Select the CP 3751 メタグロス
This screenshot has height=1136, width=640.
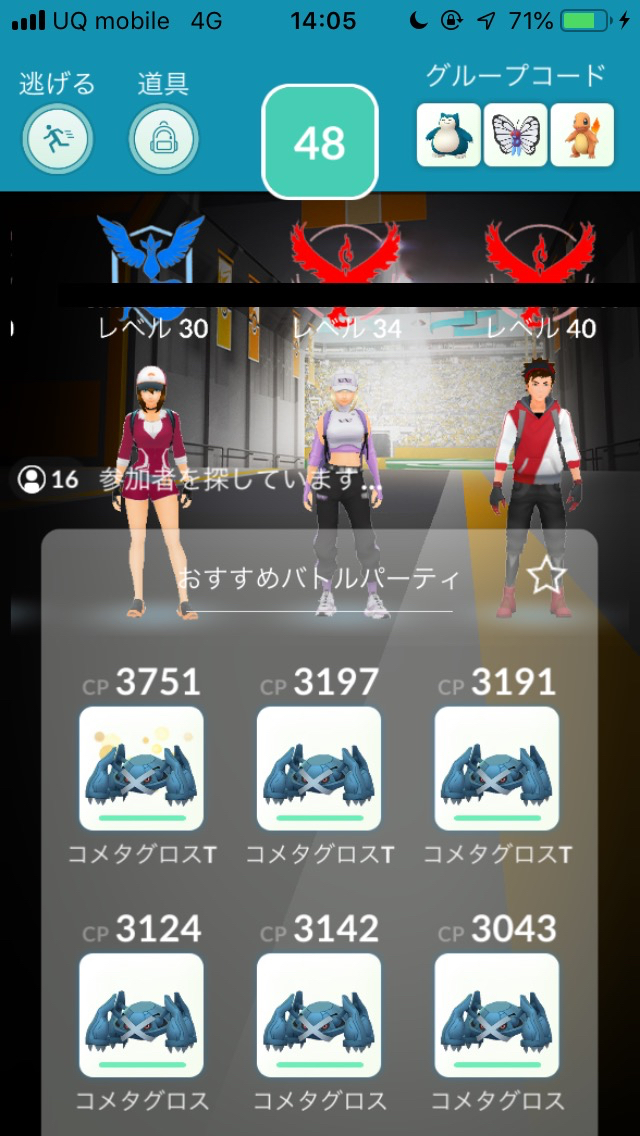[141, 768]
